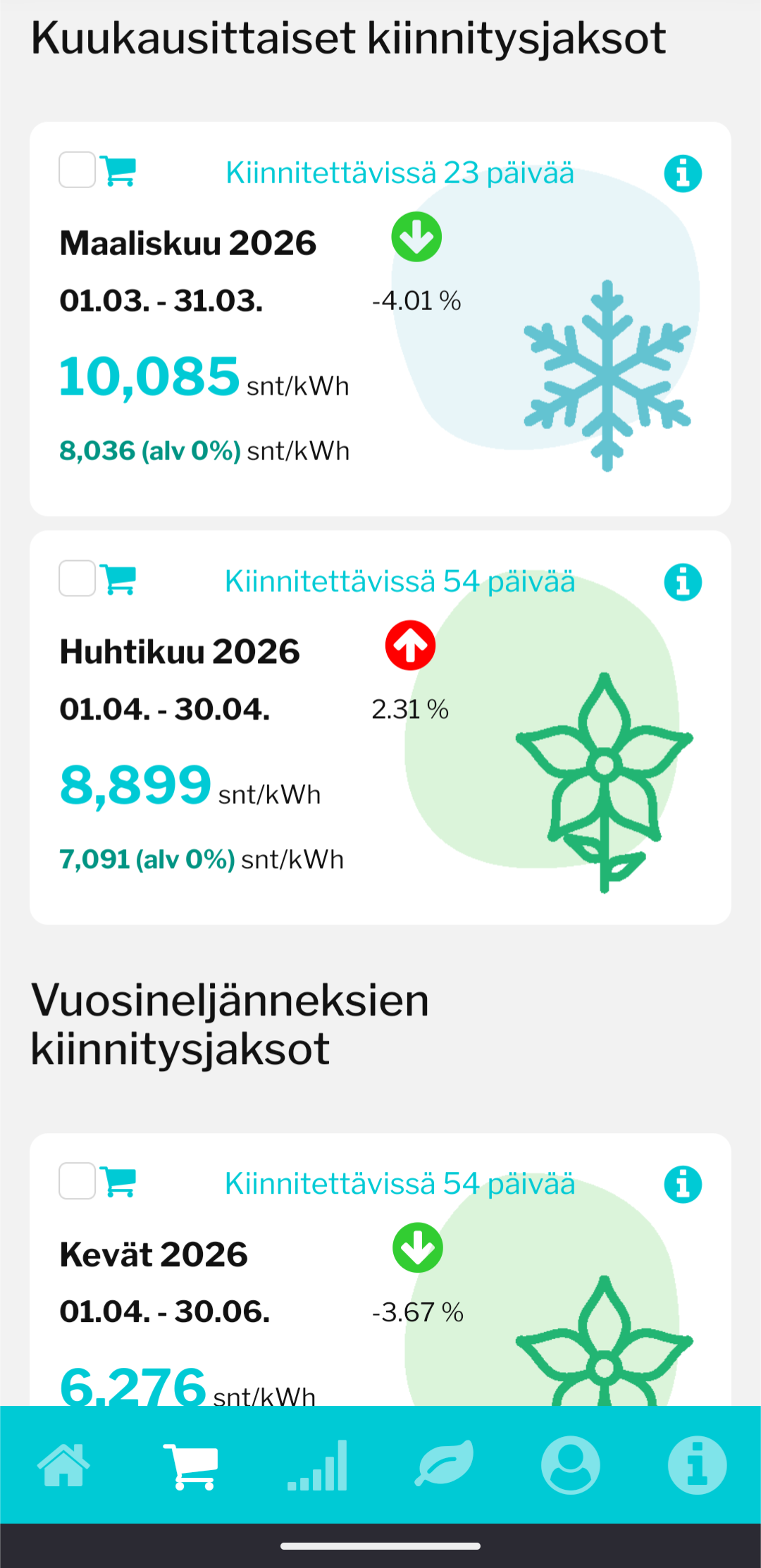Open the leaf tab
The width and height of the screenshot is (761, 1568).
[x=444, y=1466]
